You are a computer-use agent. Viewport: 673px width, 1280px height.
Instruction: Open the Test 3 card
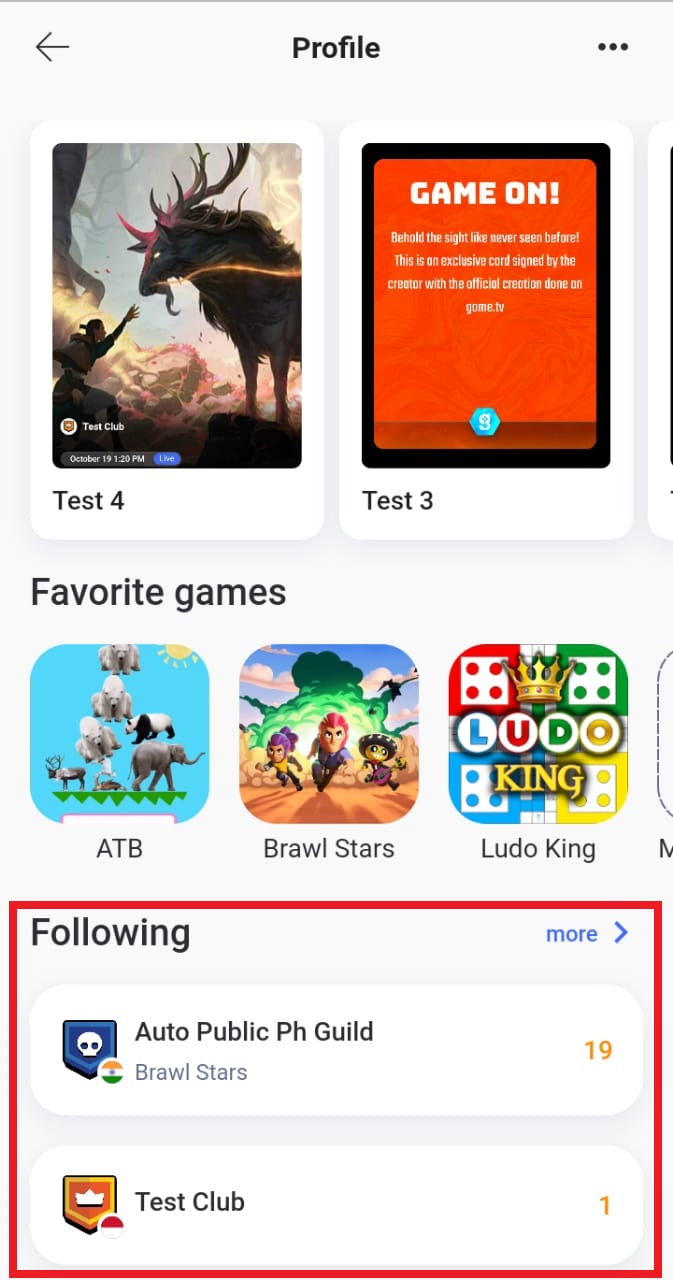(x=486, y=330)
